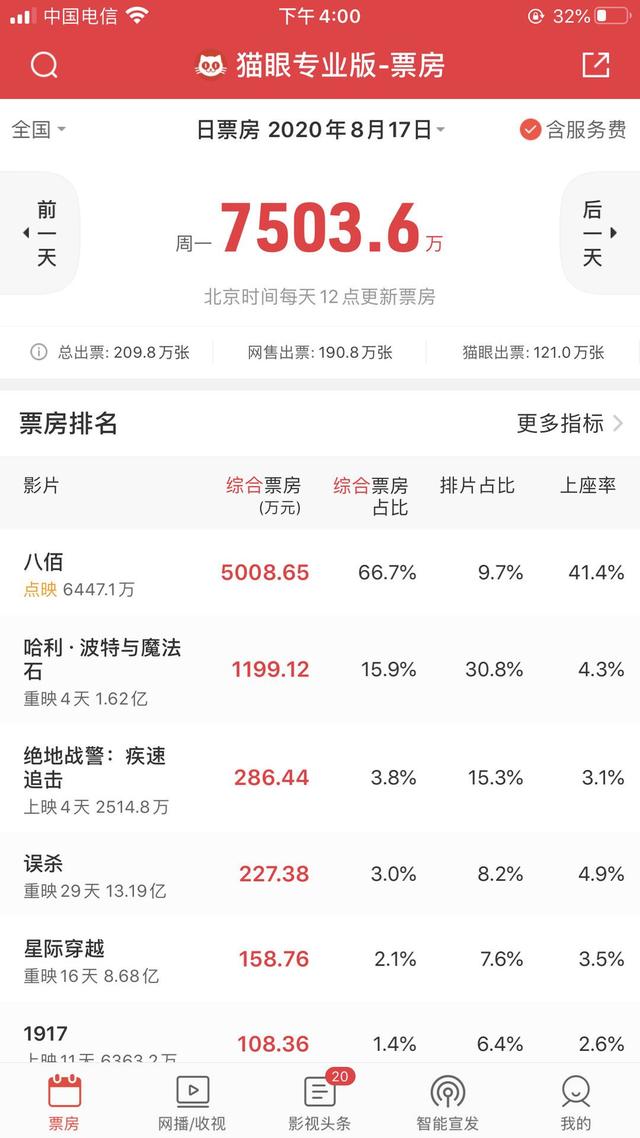This screenshot has height=1138, width=640.
Task: Open the 绝地战警：疾速追击 row
Action: [x=320, y=778]
